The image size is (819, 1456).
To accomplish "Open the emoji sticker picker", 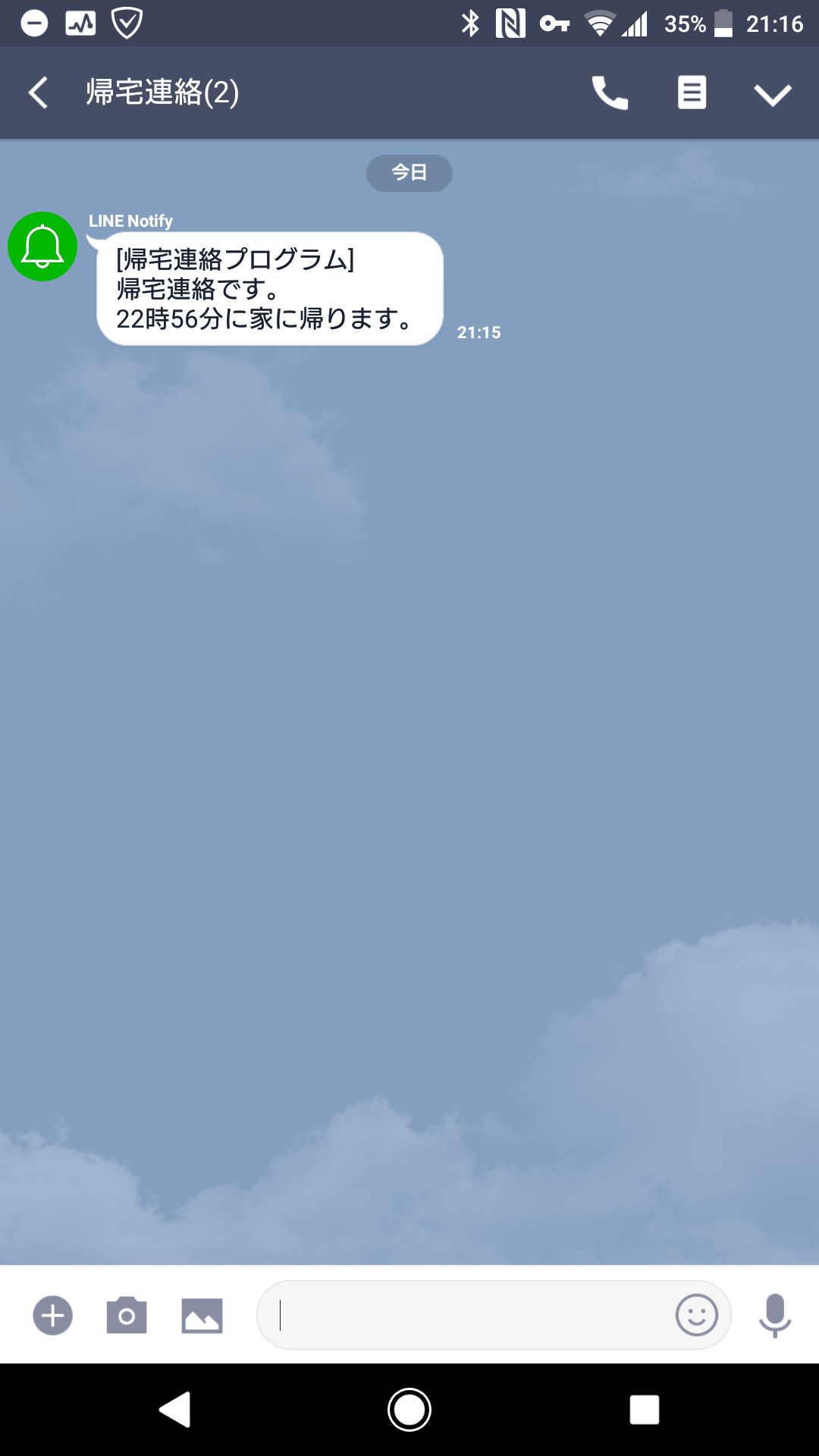I will pyautogui.click(x=696, y=1315).
